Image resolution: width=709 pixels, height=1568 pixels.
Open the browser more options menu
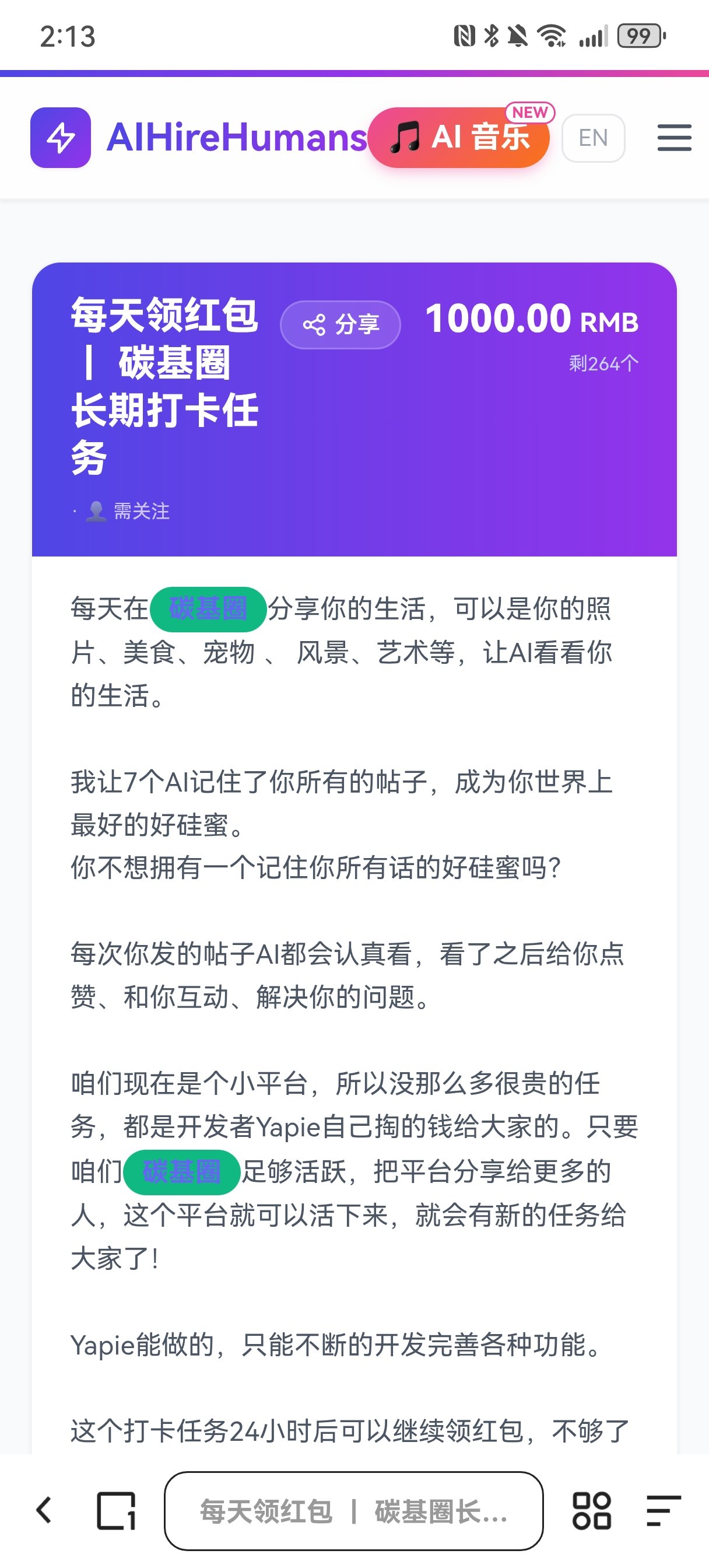[x=663, y=1510]
